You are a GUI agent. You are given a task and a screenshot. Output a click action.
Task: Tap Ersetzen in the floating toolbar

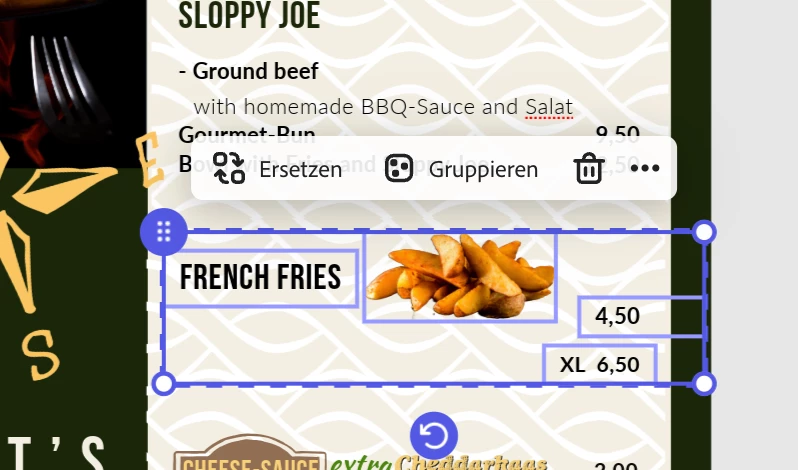[278, 169]
